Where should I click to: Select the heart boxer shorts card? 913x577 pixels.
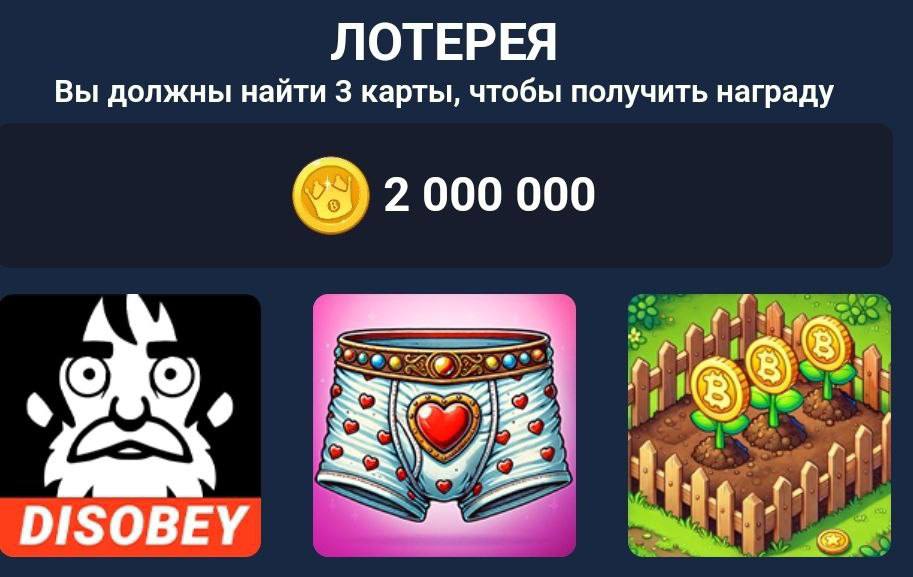pyautogui.click(x=444, y=425)
